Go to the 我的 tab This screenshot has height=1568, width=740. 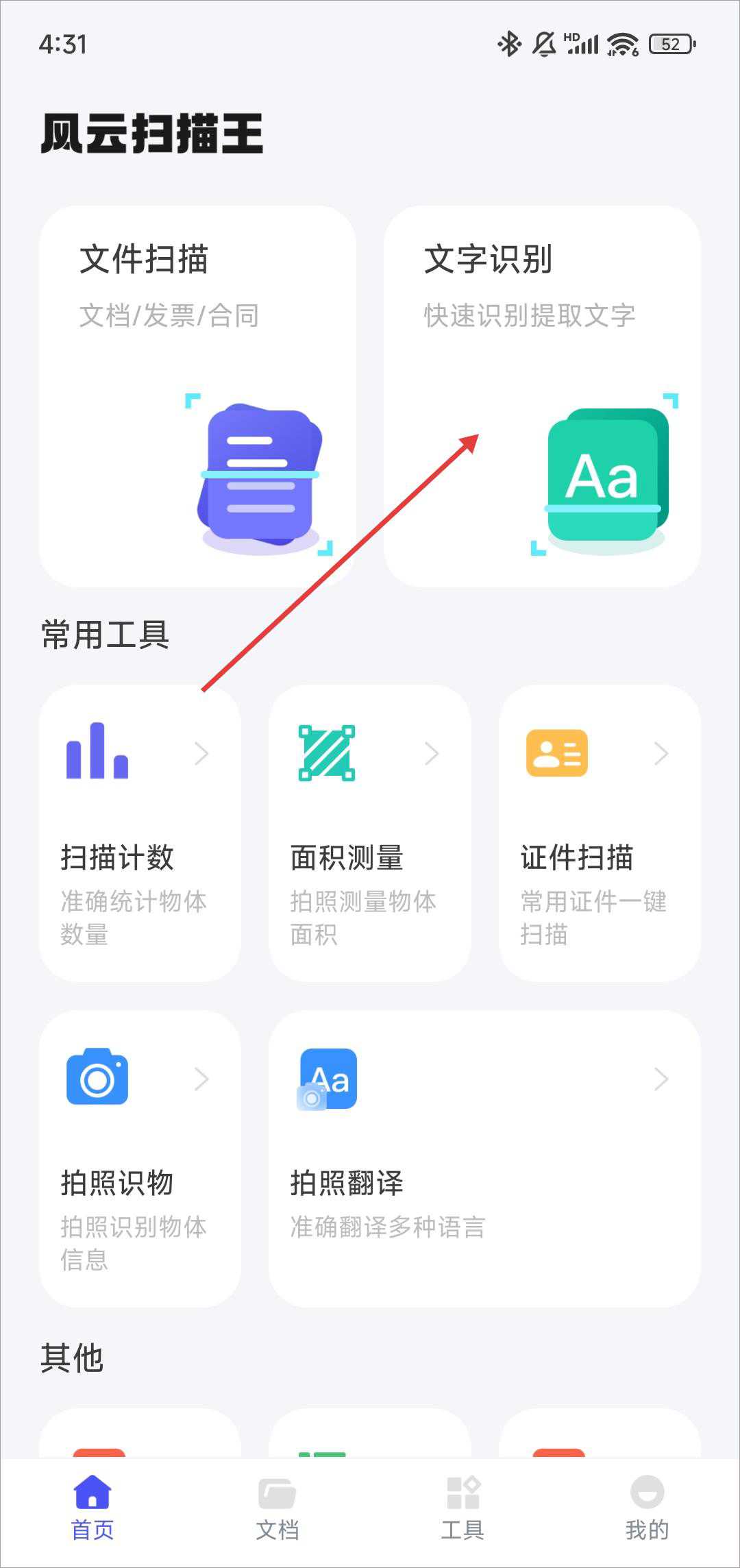[647, 1509]
